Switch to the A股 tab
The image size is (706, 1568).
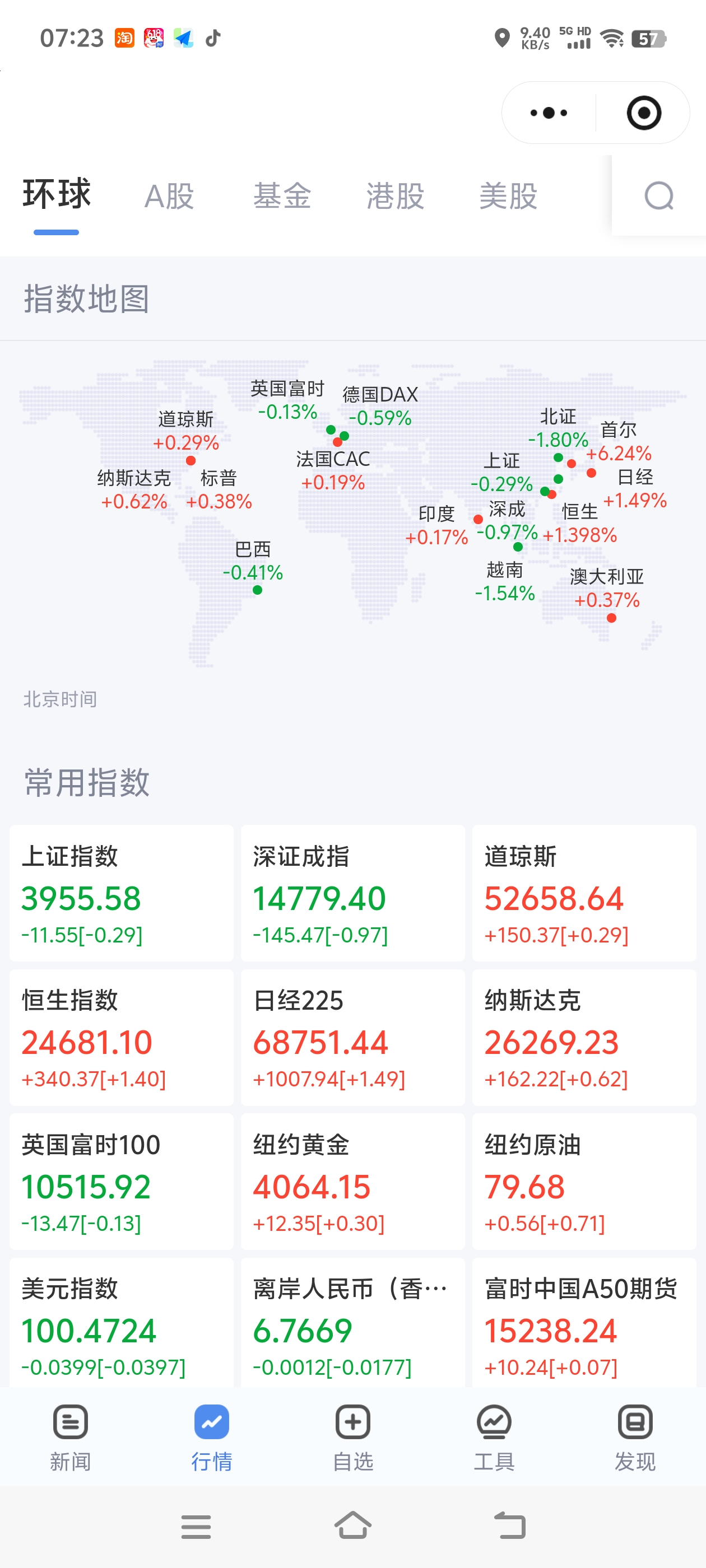tap(169, 196)
